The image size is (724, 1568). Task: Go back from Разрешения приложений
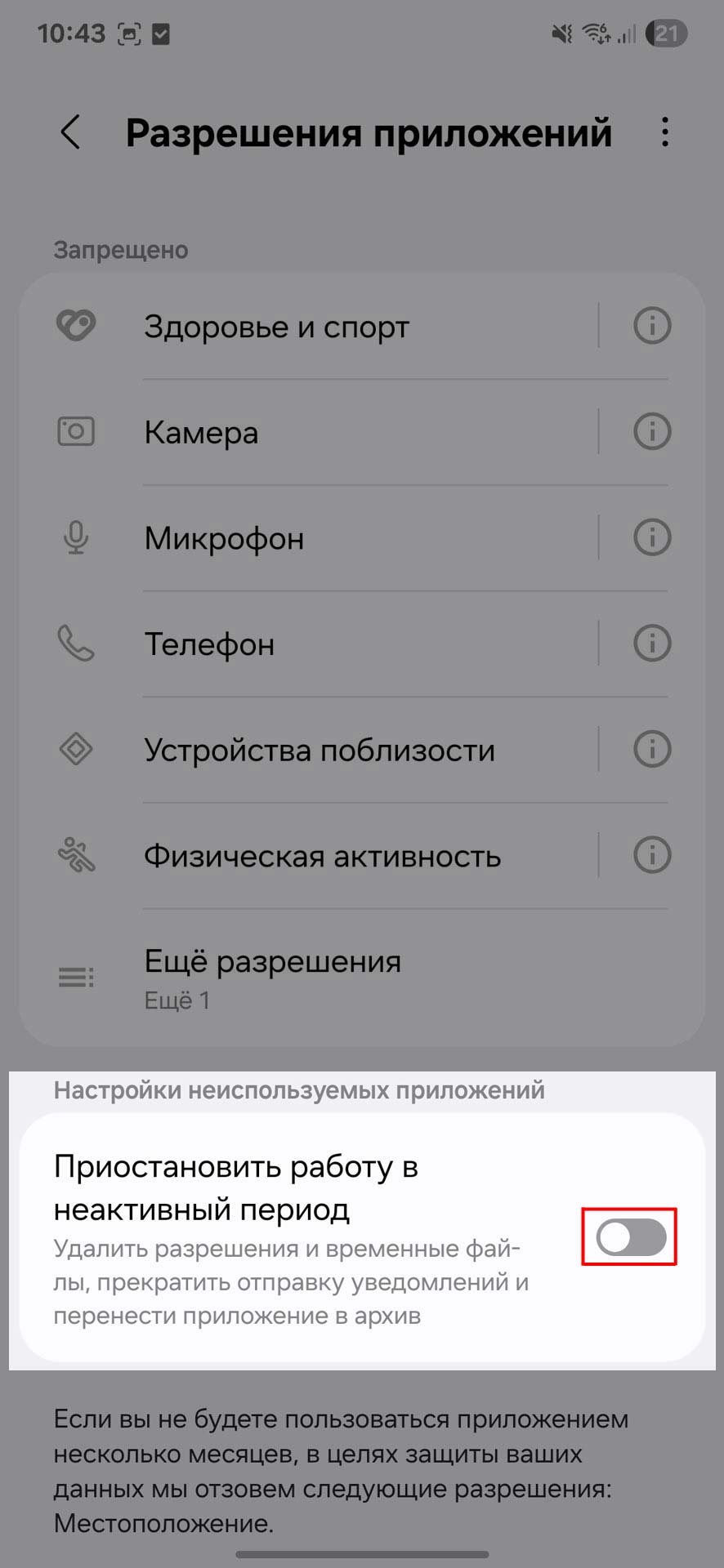click(71, 132)
